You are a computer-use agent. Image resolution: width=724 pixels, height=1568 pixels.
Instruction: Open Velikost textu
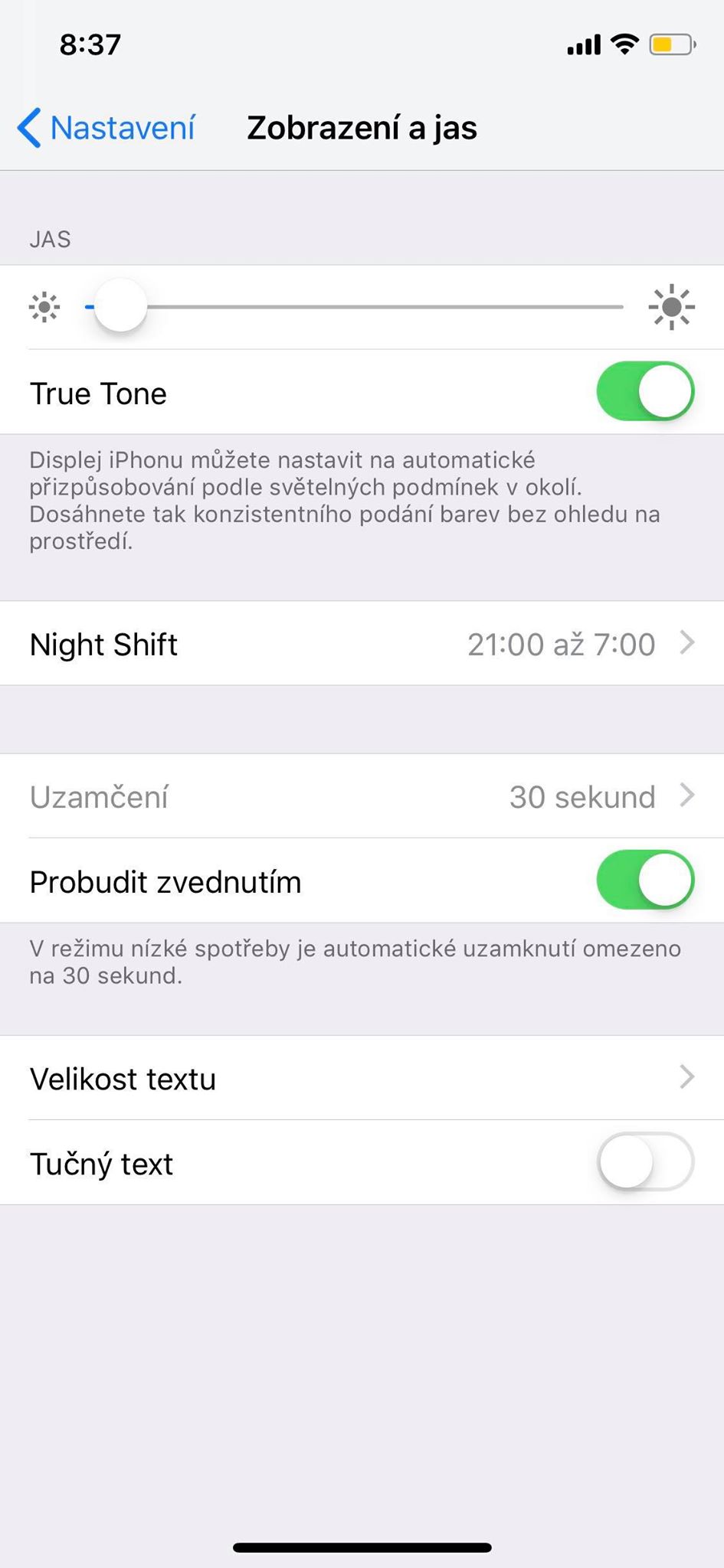(362, 1078)
